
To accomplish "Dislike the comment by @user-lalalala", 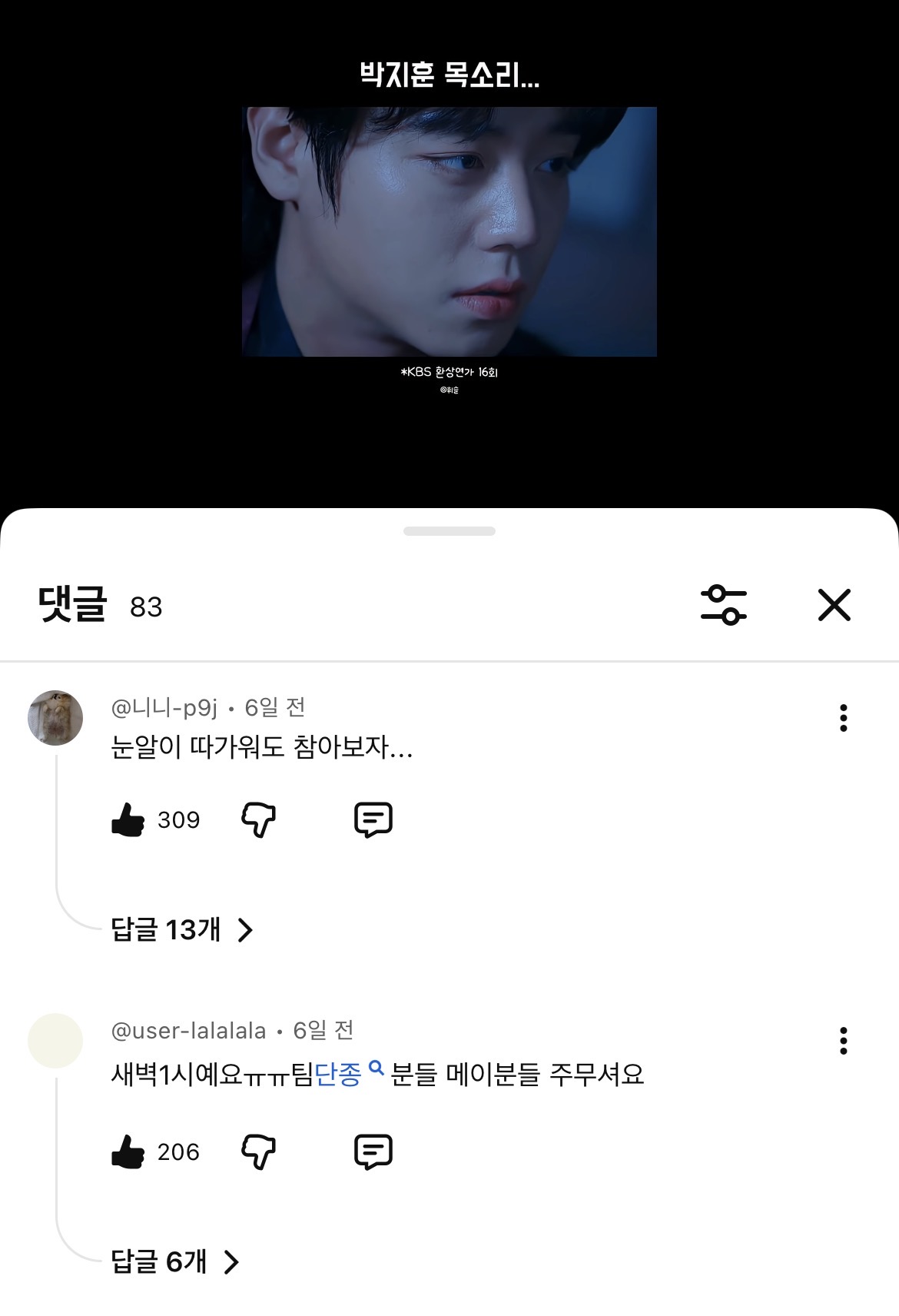I will (258, 1151).
